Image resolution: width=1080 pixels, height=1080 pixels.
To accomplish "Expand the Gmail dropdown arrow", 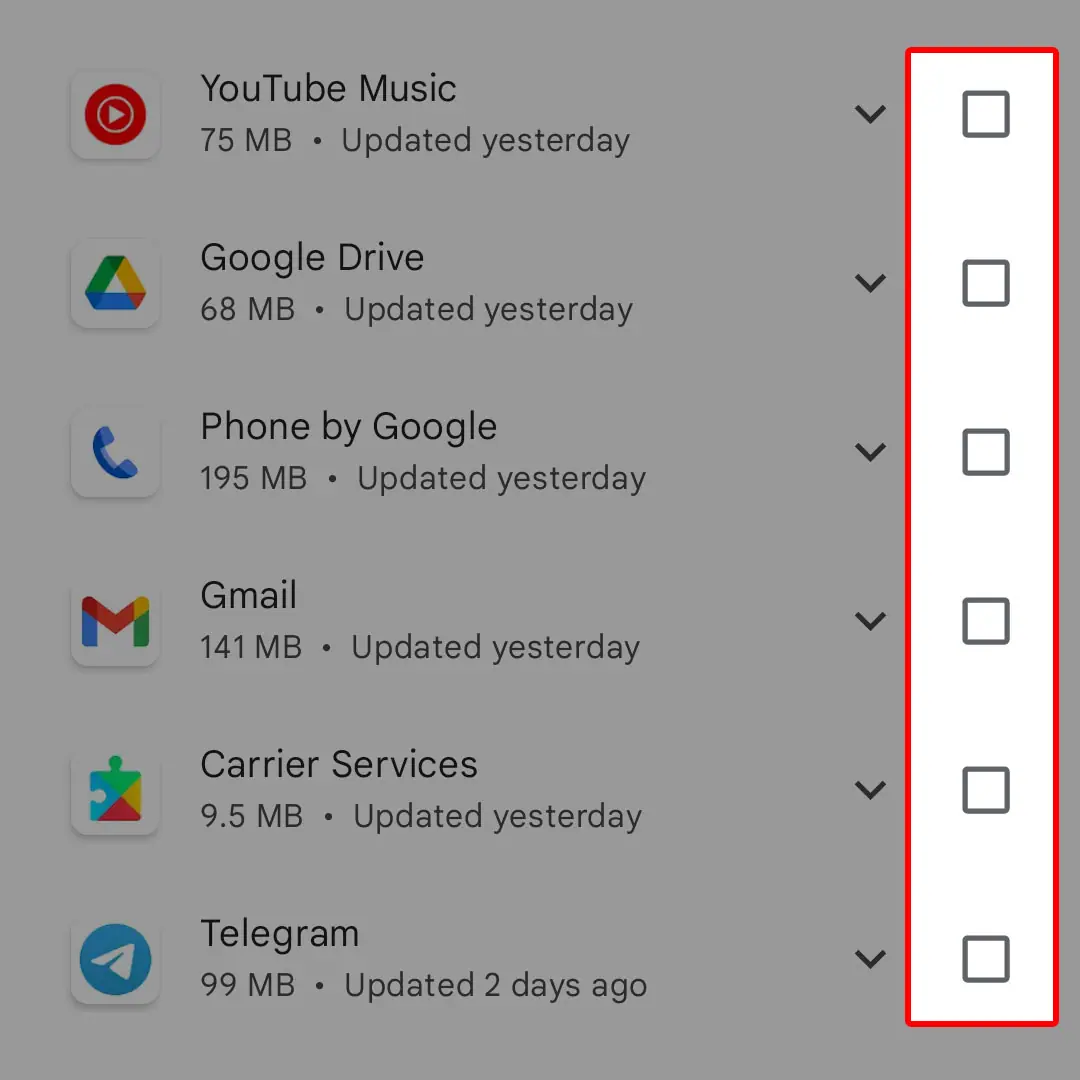I will pyautogui.click(x=871, y=621).
